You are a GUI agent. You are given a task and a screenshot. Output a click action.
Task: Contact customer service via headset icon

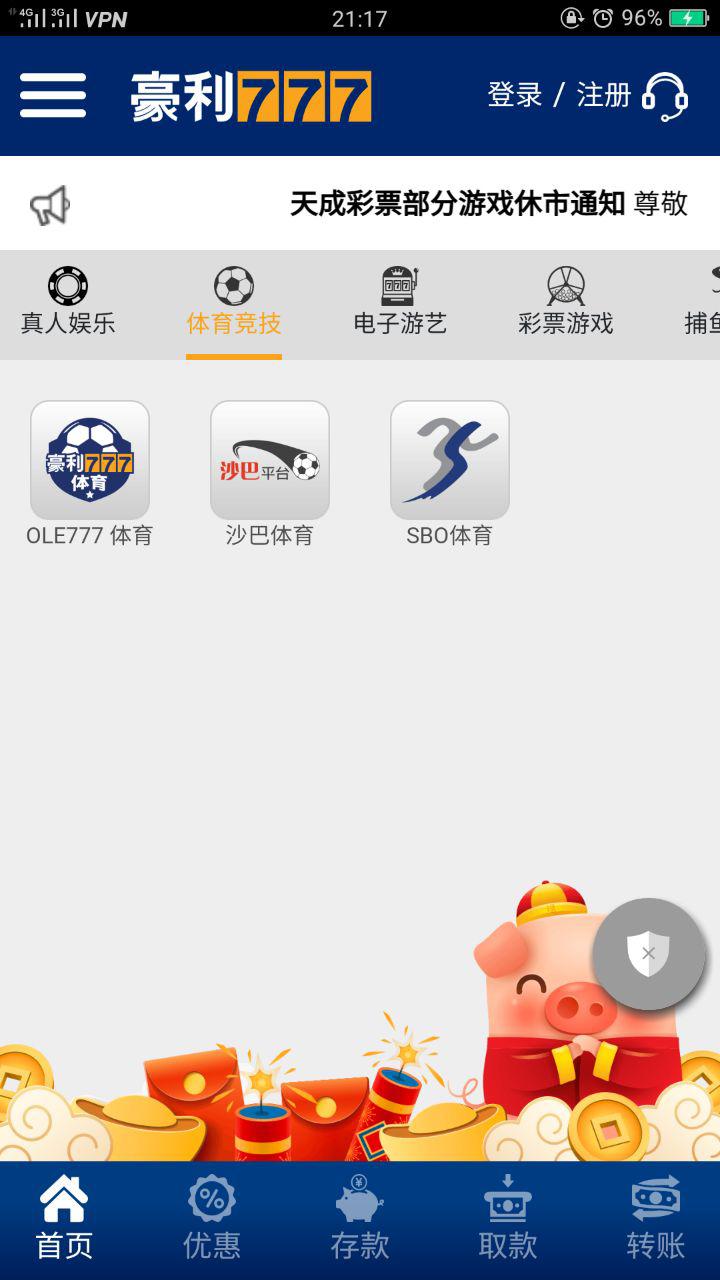pyautogui.click(x=665, y=97)
